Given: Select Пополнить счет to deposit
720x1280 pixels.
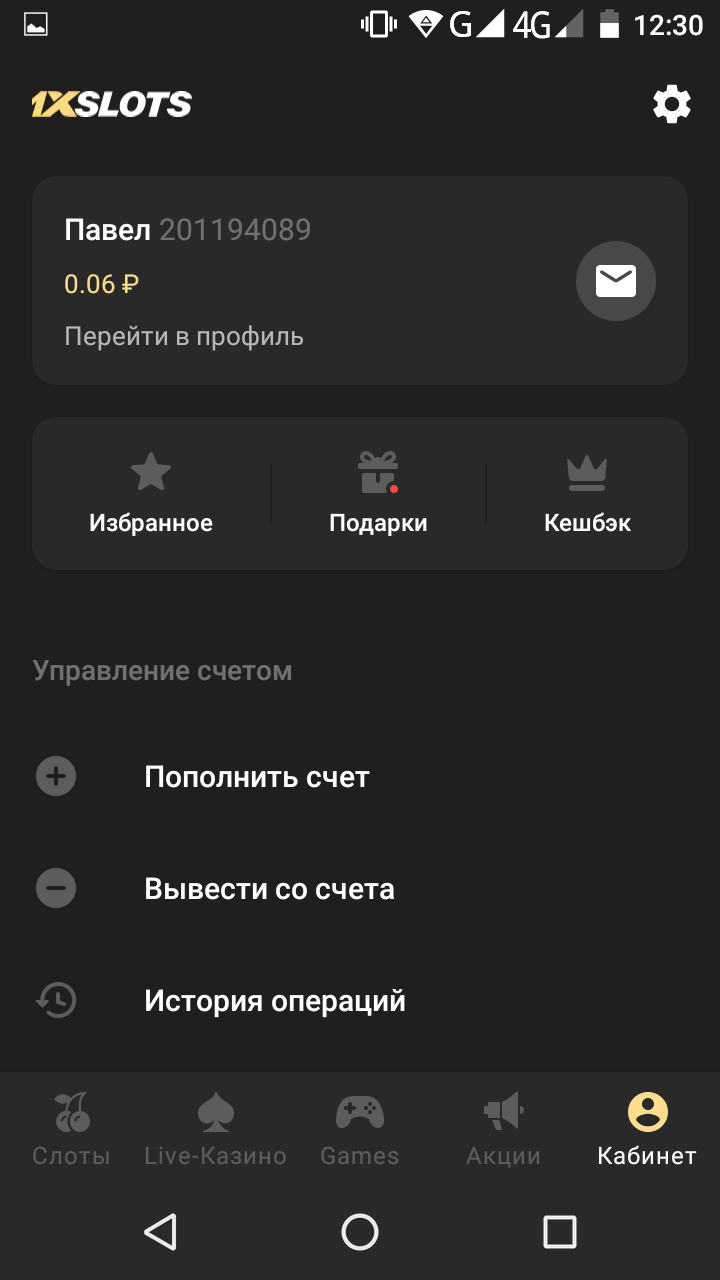Looking at the screenshot, I should [257, 777].
